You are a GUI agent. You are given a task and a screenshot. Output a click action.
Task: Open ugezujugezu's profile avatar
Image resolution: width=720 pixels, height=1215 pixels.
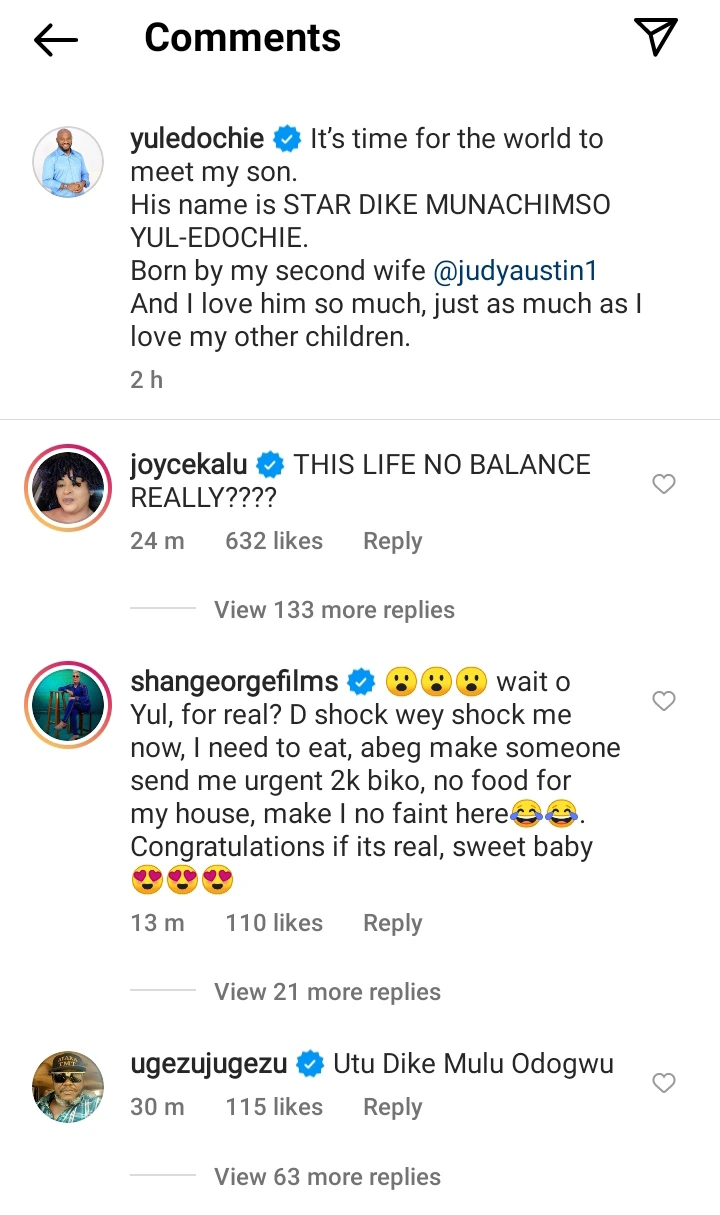click(68, 1086)
